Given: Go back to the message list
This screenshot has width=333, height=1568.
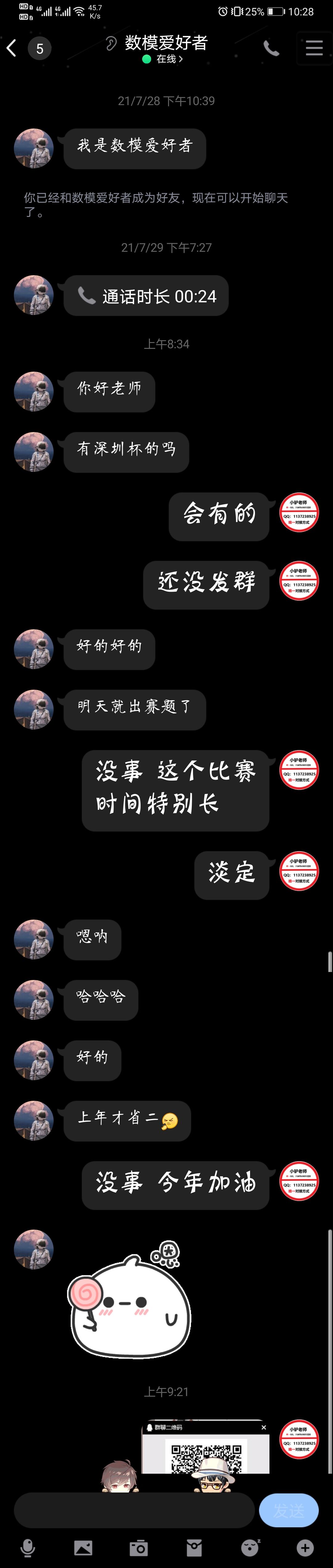Looking at the screenshot, I should coord(12,48).
